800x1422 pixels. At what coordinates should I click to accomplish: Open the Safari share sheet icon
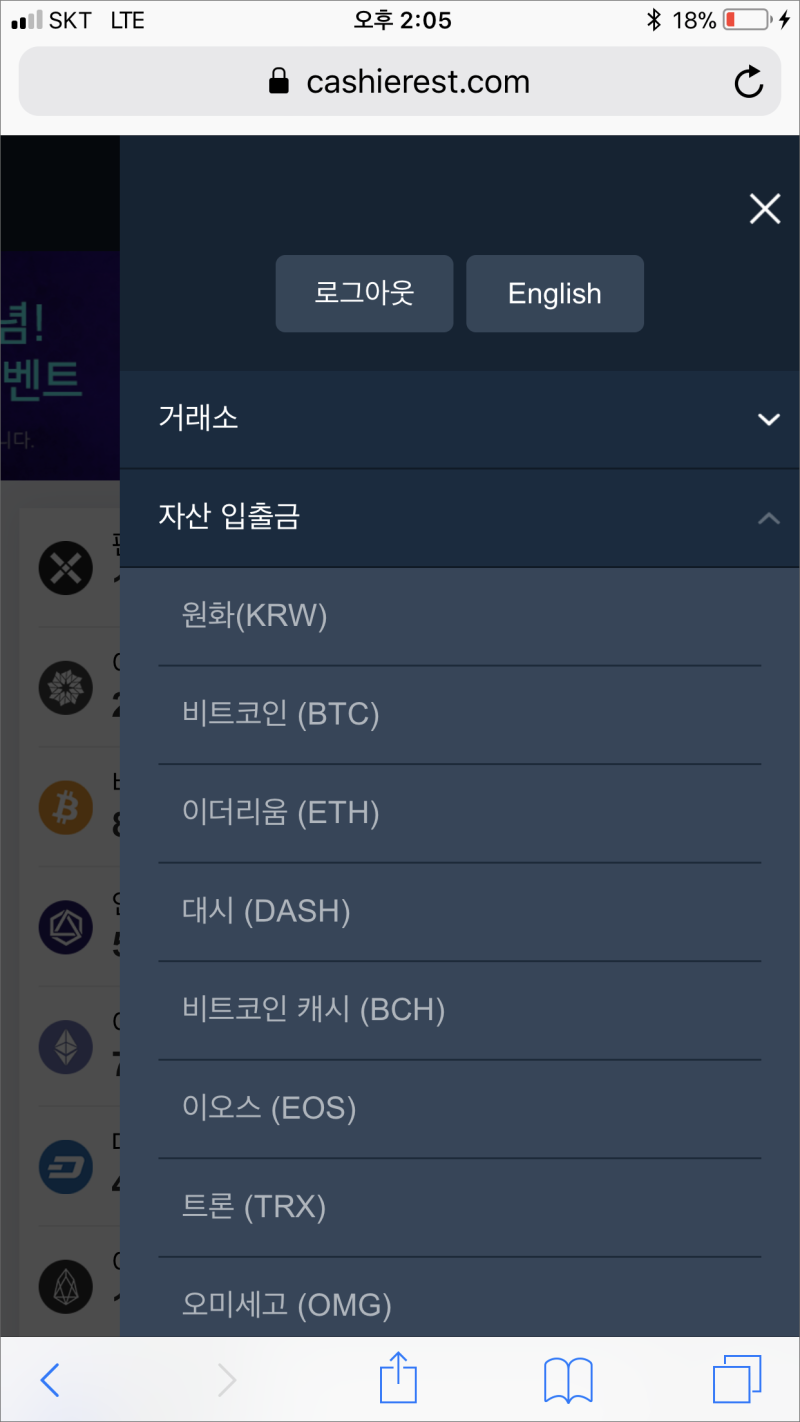(x=398, y=1378)
